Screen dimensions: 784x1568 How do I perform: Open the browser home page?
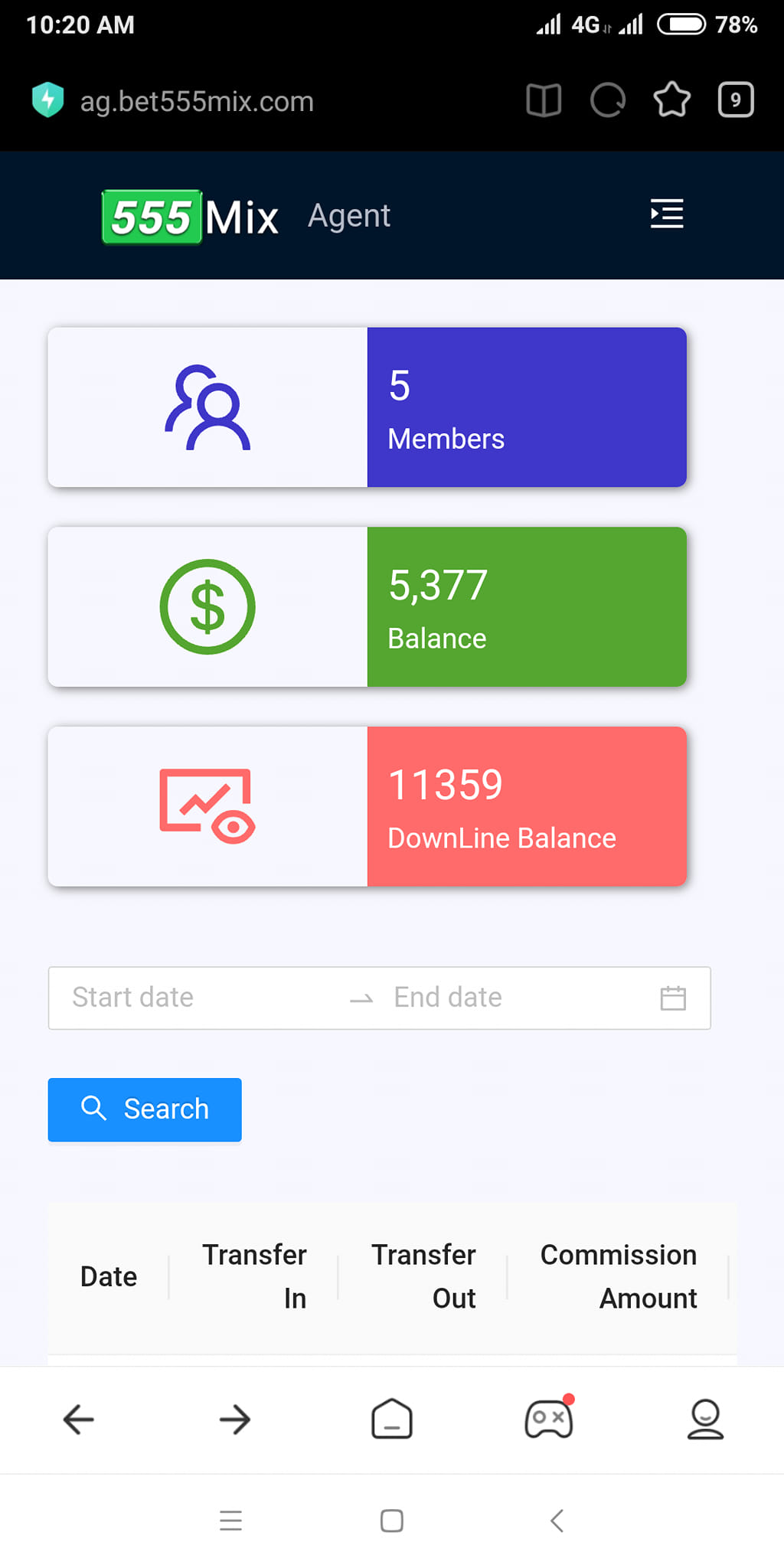click(x=392, y=1419)
